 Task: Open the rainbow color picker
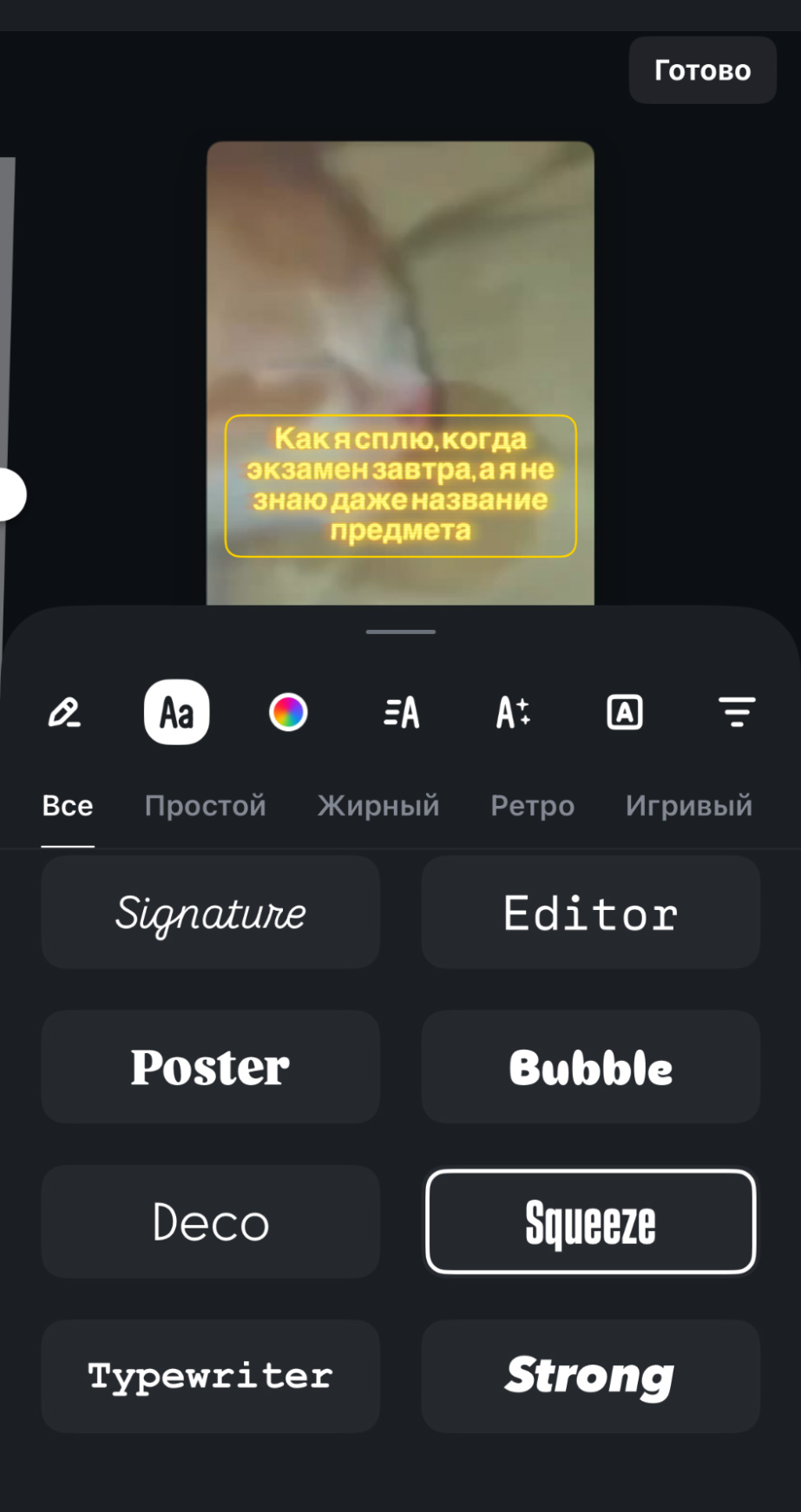[288, 712]
